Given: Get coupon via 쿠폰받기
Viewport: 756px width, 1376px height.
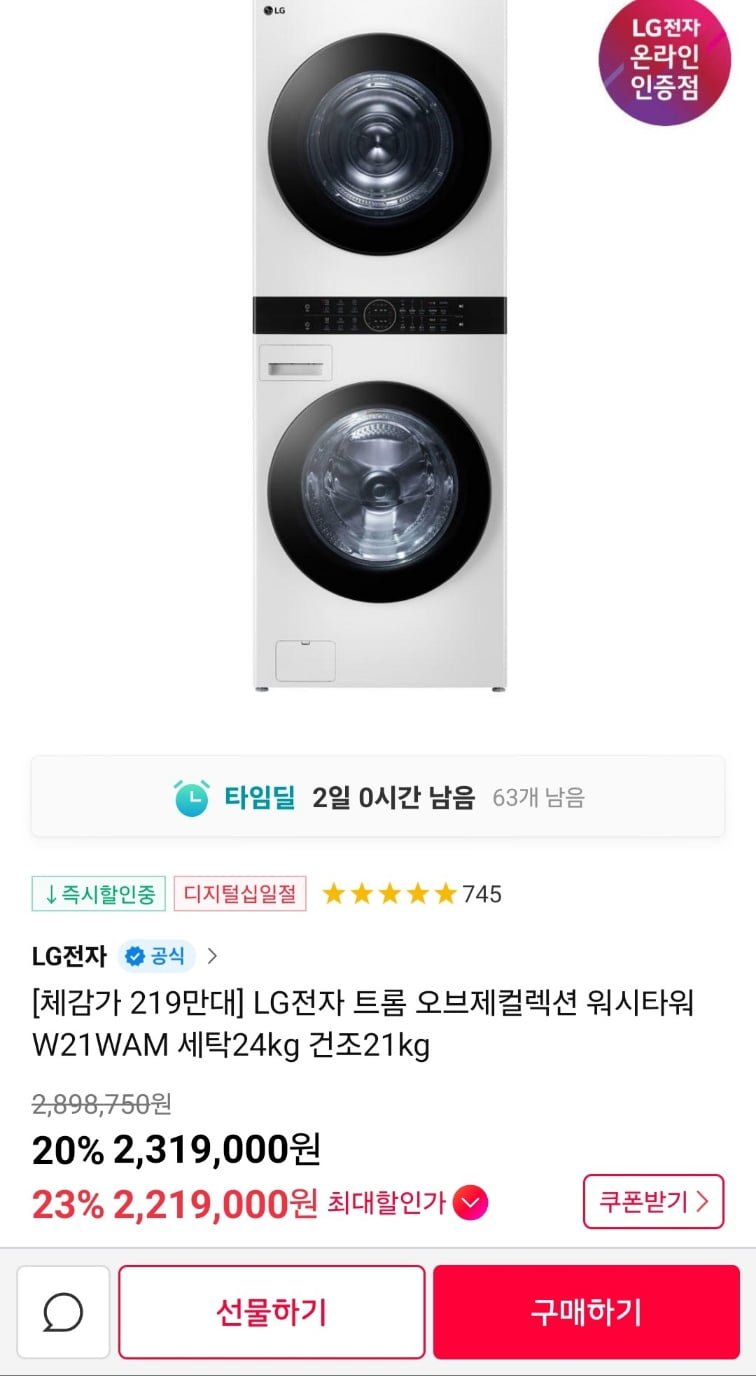Looking at the screenshot, I should [x=653, y=1201].
